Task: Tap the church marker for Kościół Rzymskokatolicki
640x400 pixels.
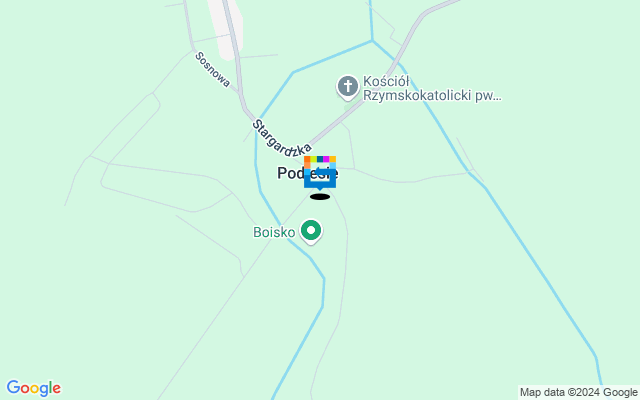Action: click(348, 88)
